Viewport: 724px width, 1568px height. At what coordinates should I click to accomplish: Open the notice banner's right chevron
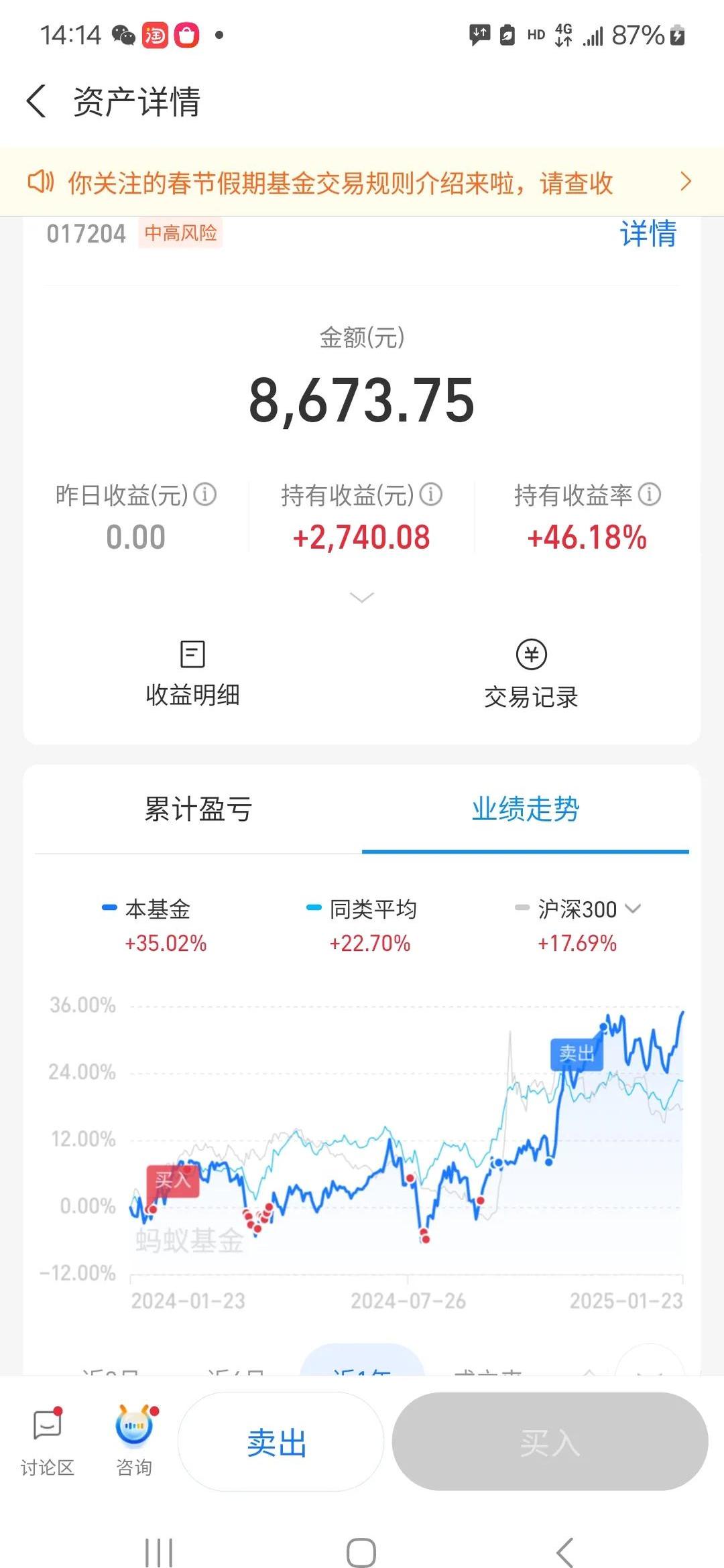[685, 182]
